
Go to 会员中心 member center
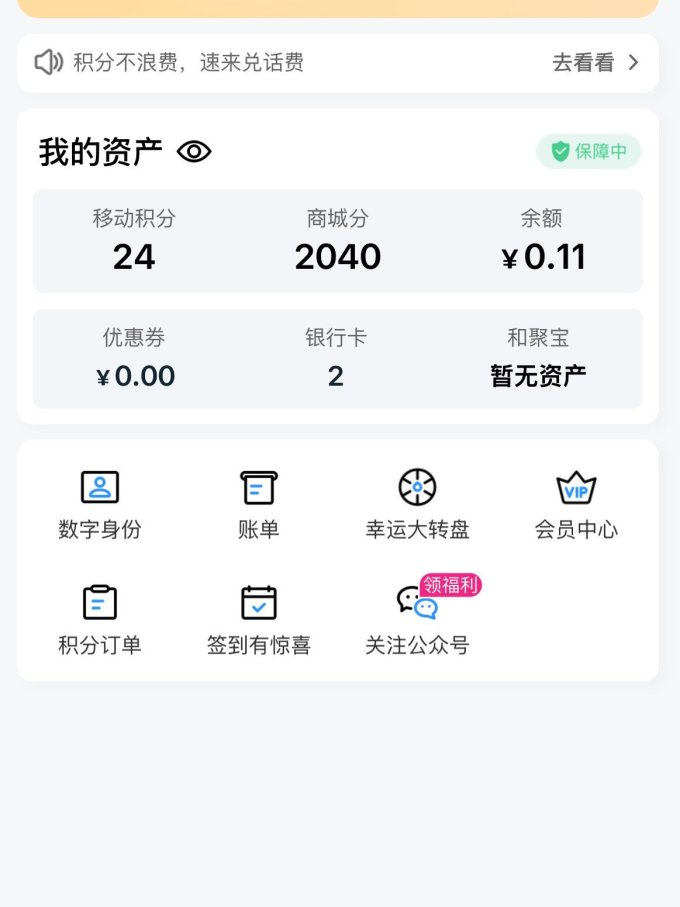point(576,504)
